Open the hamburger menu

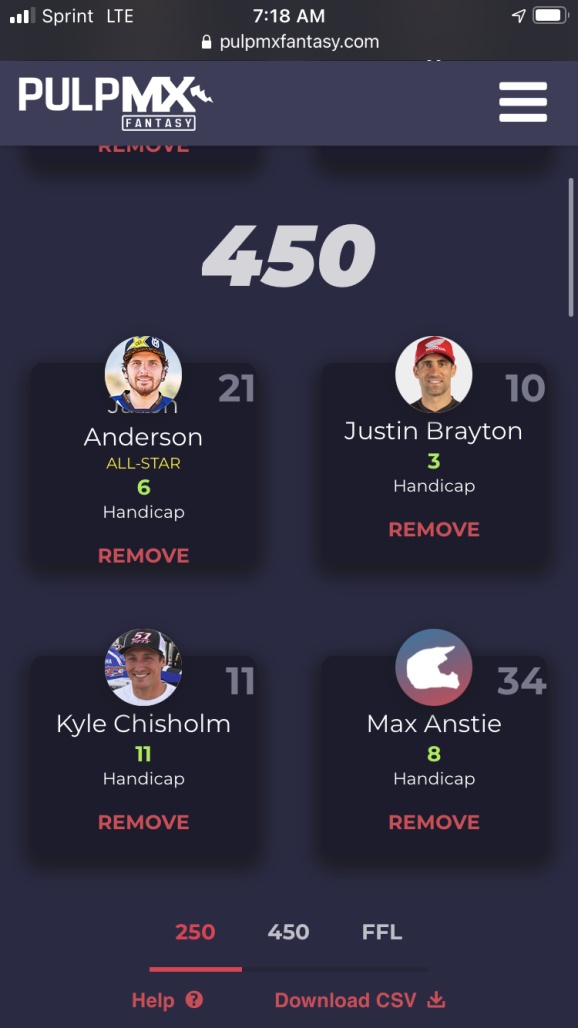[522, 102]
